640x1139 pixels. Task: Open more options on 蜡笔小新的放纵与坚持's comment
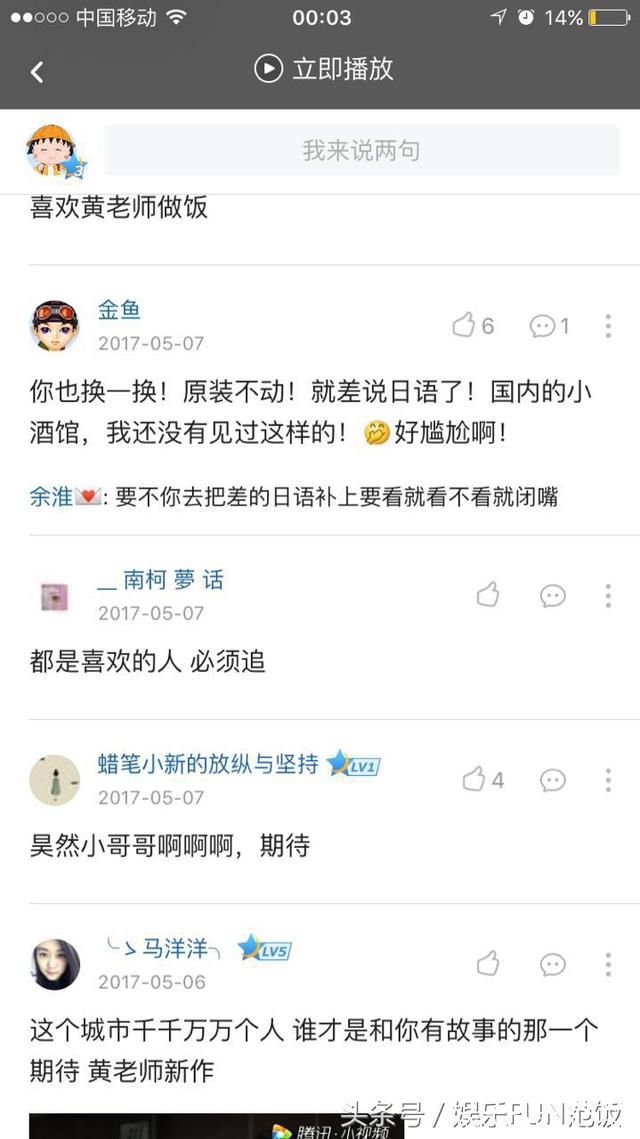608,780
